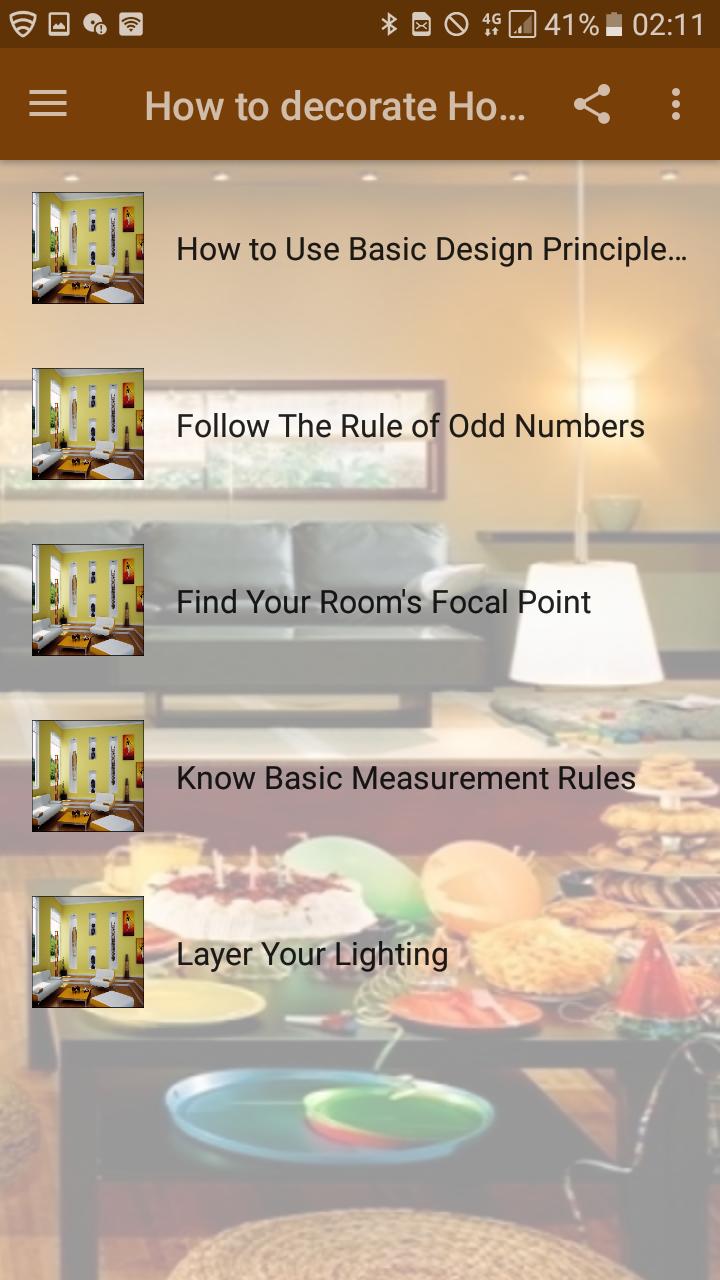Open the navigation drawer hamburger icon
720x1280 pixels.
tap(47, 104)
